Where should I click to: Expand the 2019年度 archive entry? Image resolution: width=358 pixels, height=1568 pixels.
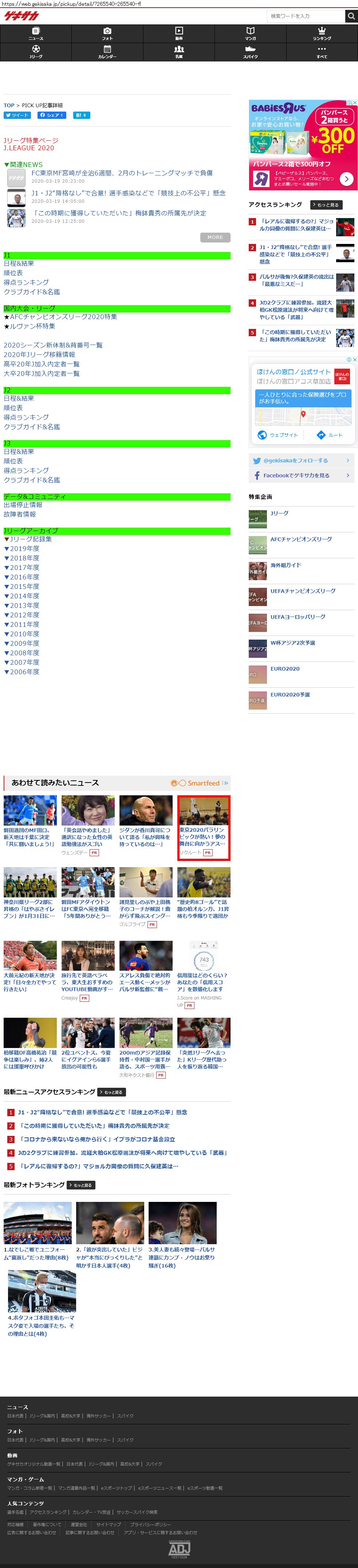(22, 548)
